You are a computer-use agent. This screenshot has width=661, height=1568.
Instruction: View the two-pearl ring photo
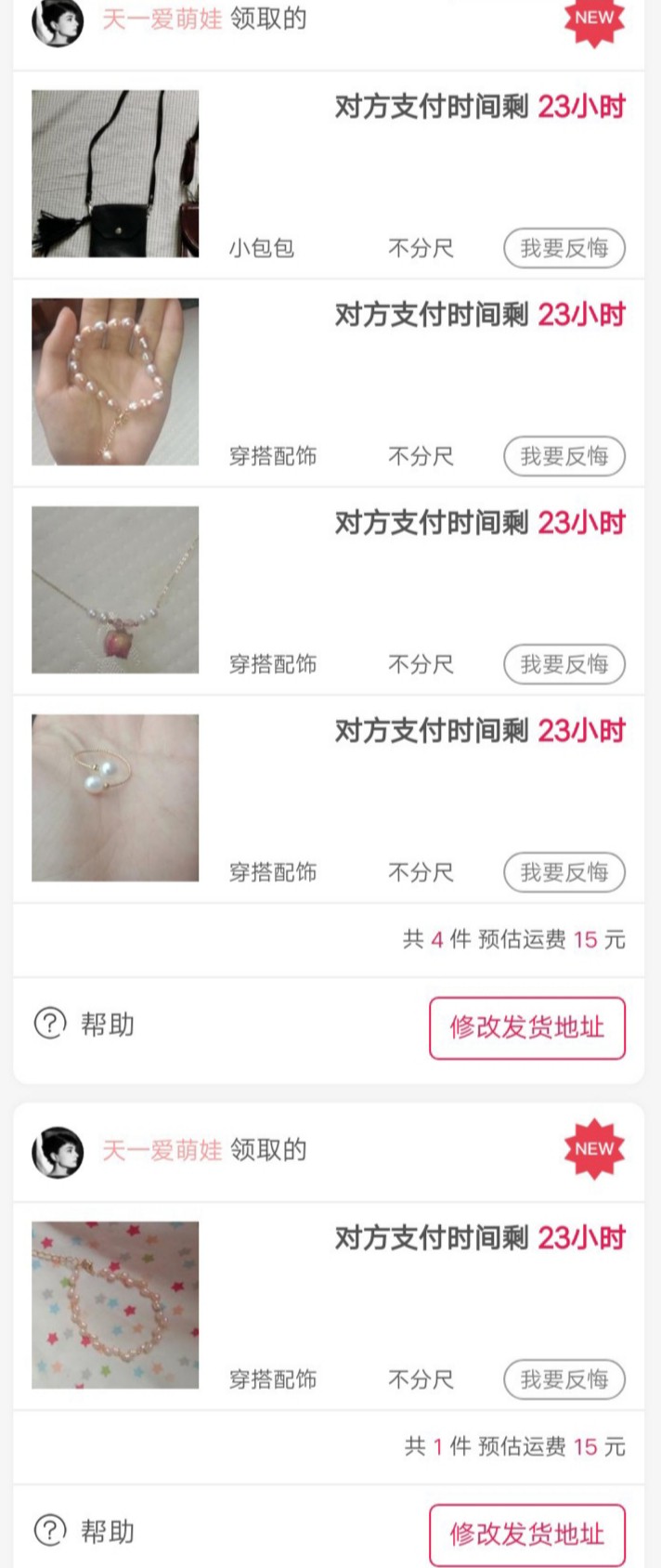click(115, 798)
